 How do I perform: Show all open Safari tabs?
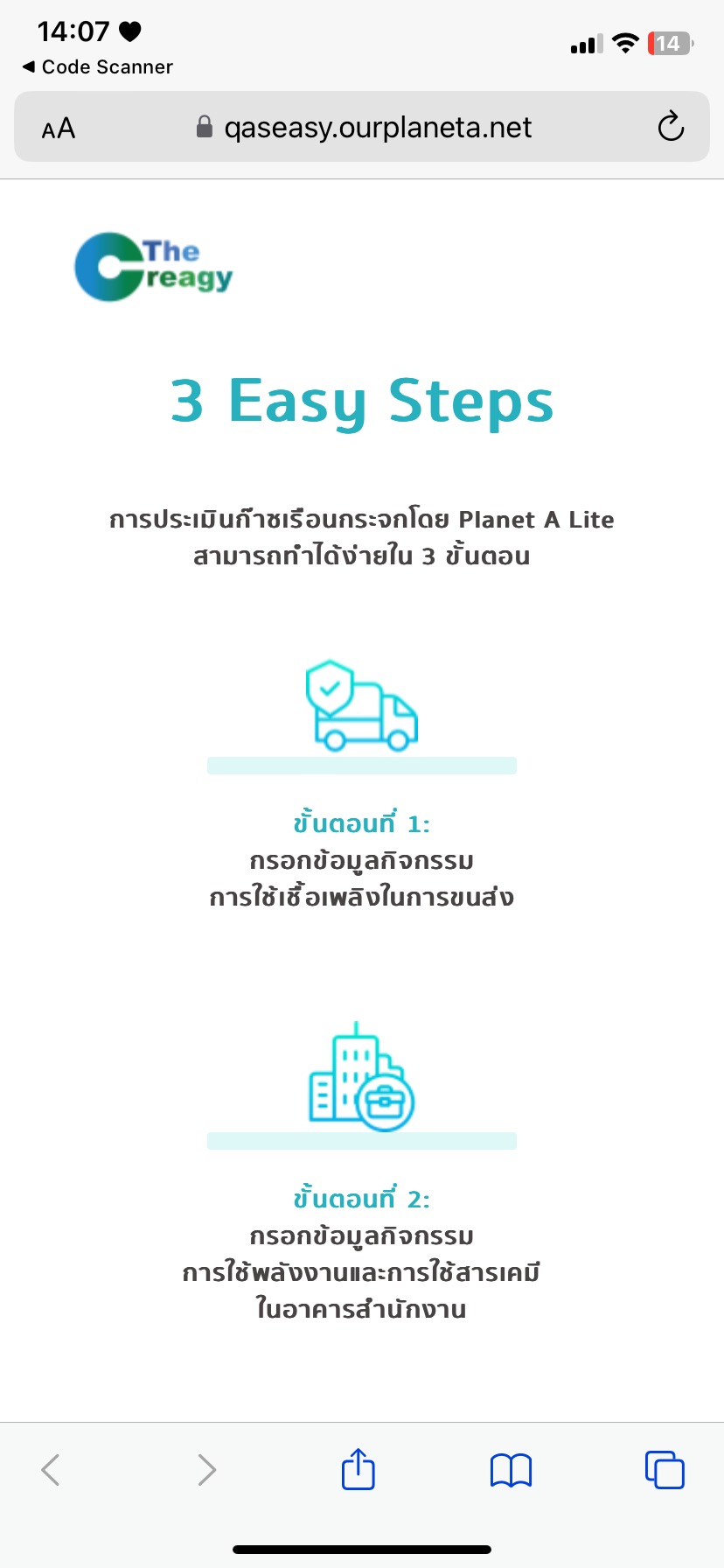coord(665,1470)
